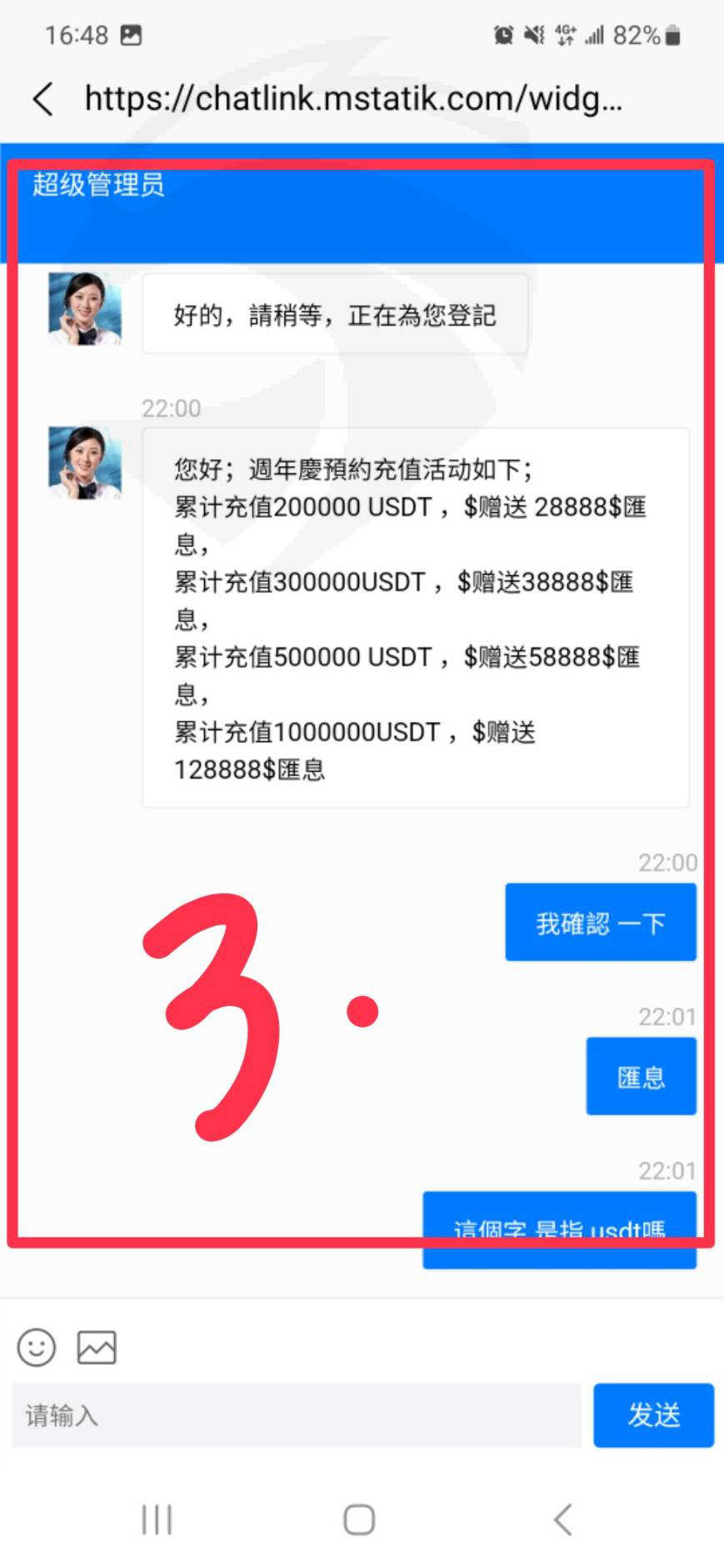Focus the 请输入 message field
The image size is (724, 1568).
(296, 1416)
